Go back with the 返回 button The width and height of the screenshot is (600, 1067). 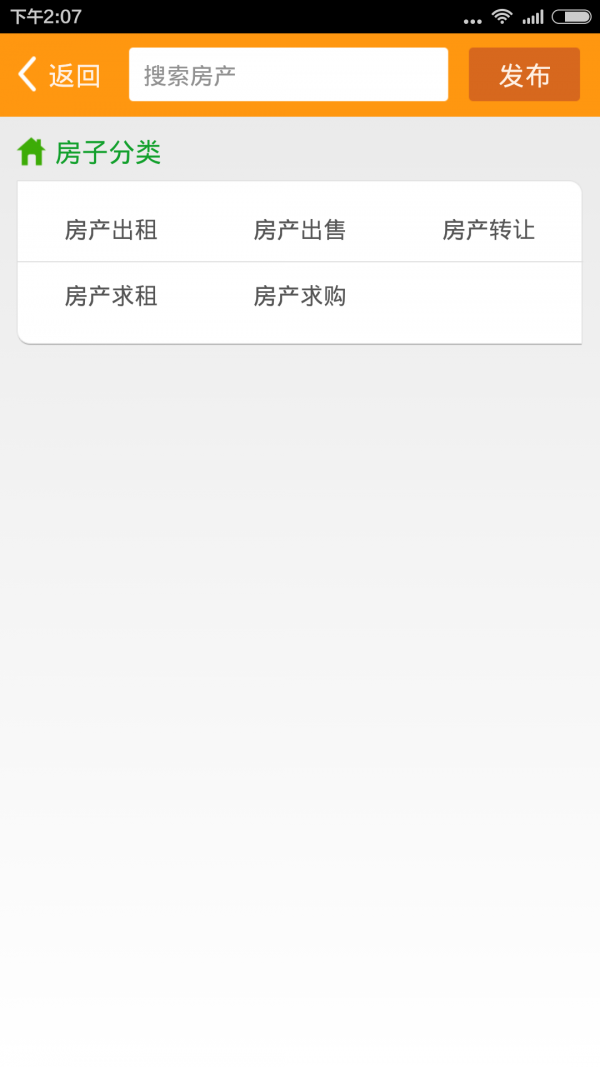point(59,75)
